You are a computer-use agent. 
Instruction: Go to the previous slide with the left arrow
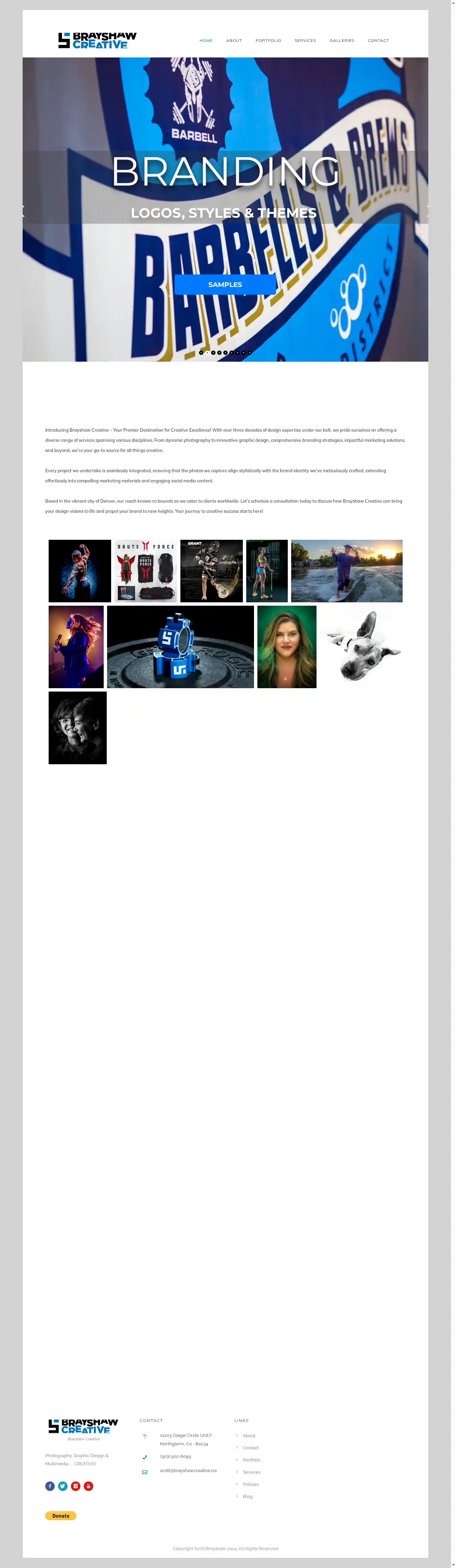coord(24,211)
